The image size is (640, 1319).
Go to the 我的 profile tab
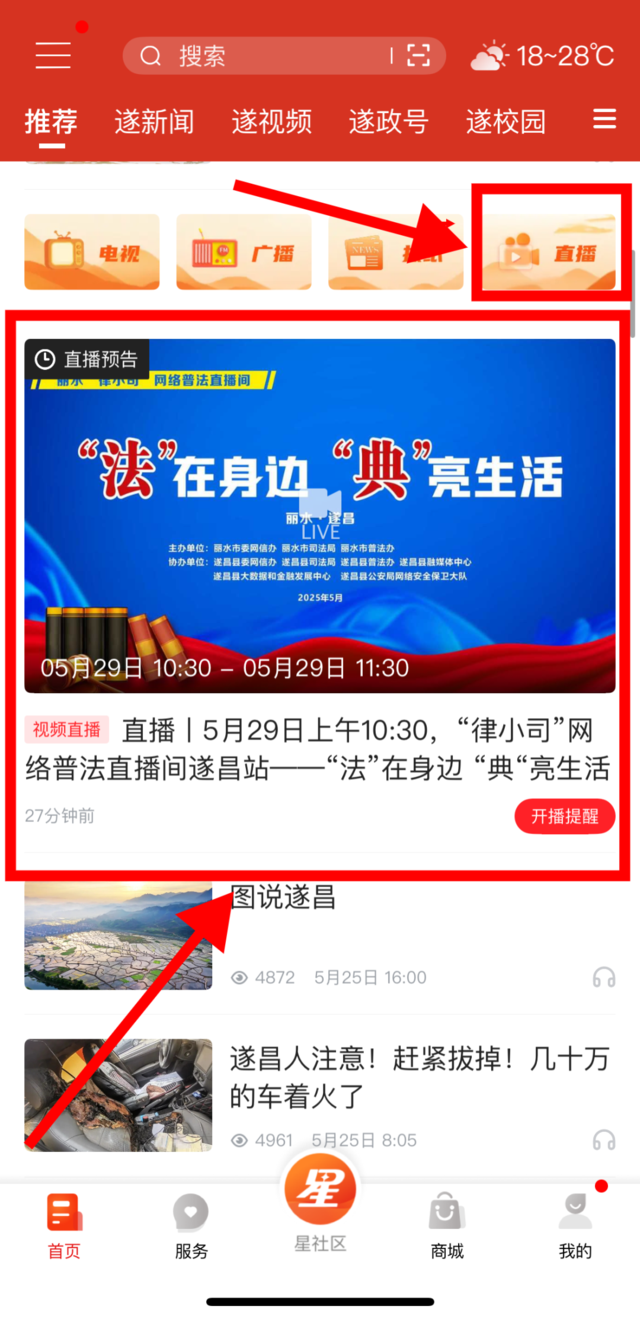click(x=575, y=1225)
